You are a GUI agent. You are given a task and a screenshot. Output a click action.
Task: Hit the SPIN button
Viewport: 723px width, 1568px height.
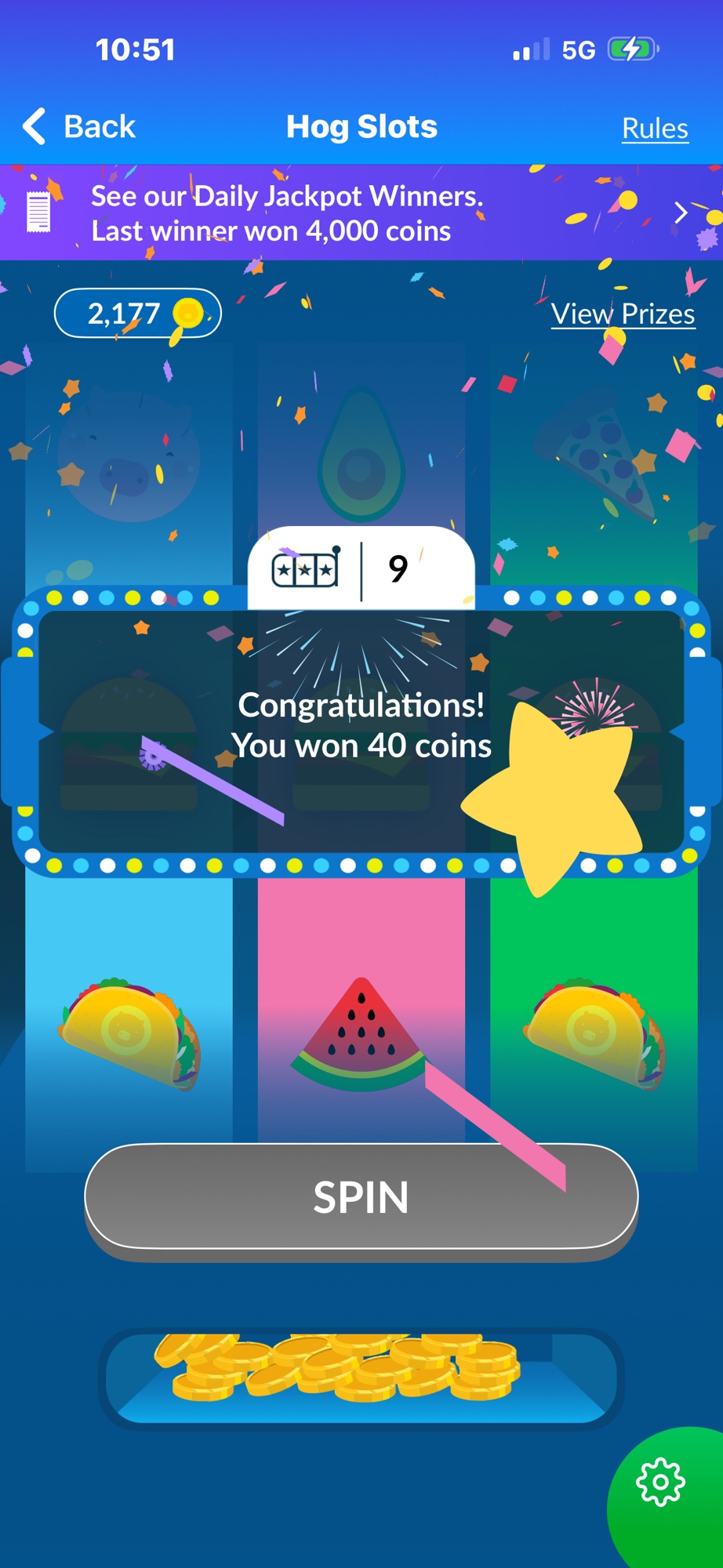[x=361, y=1196]
